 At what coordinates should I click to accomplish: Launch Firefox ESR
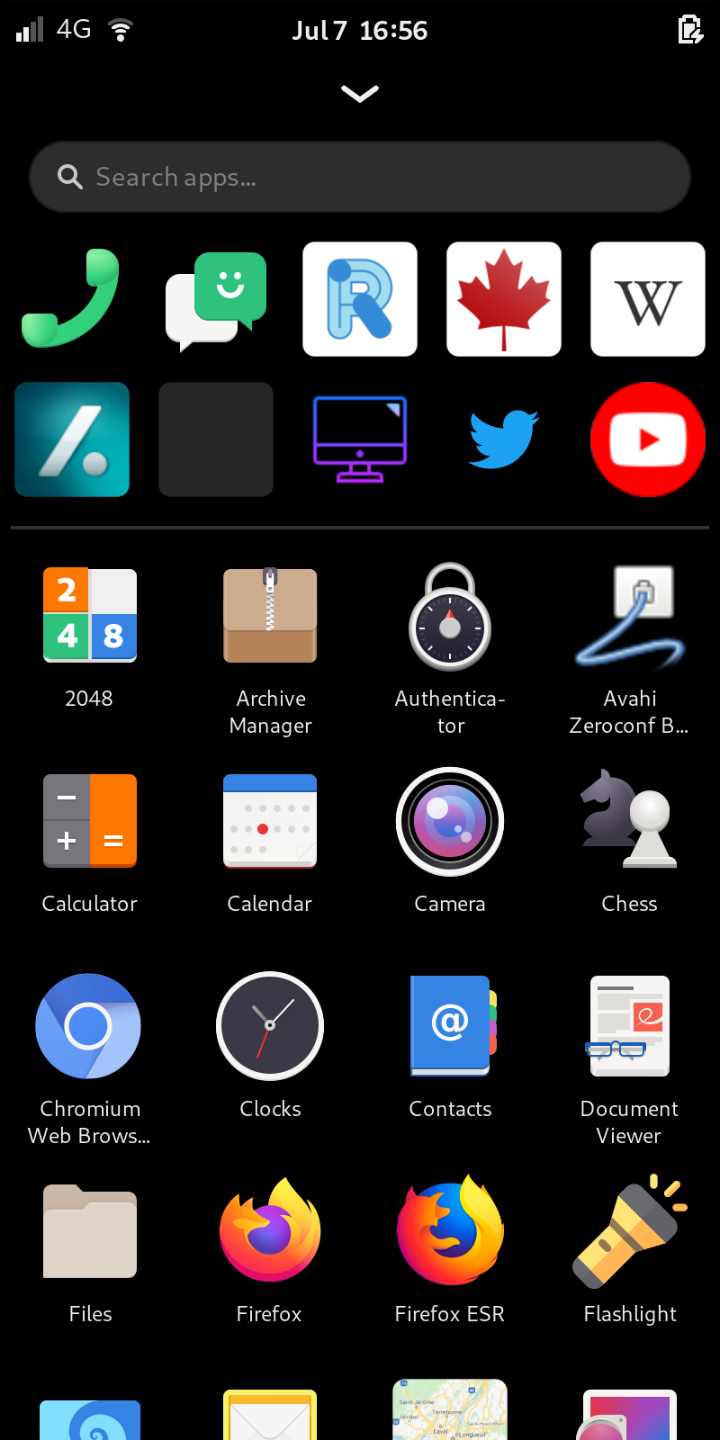(449, 1231)
